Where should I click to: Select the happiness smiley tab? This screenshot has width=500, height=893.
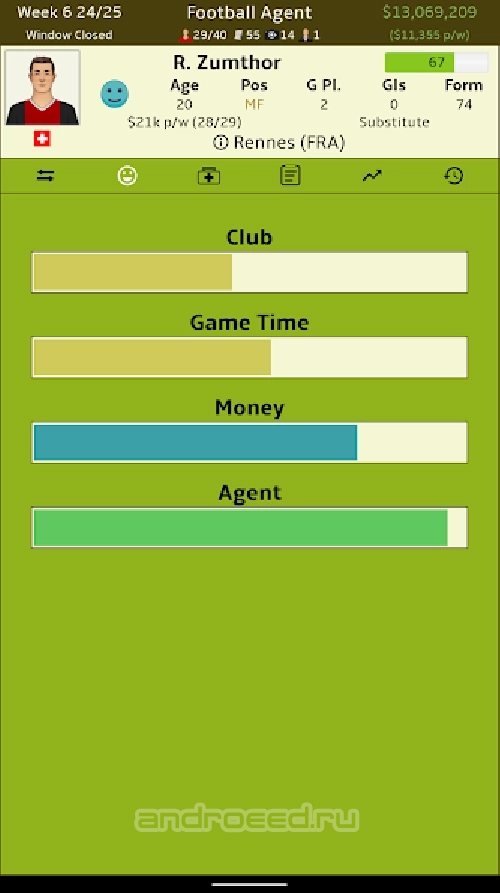128,176
